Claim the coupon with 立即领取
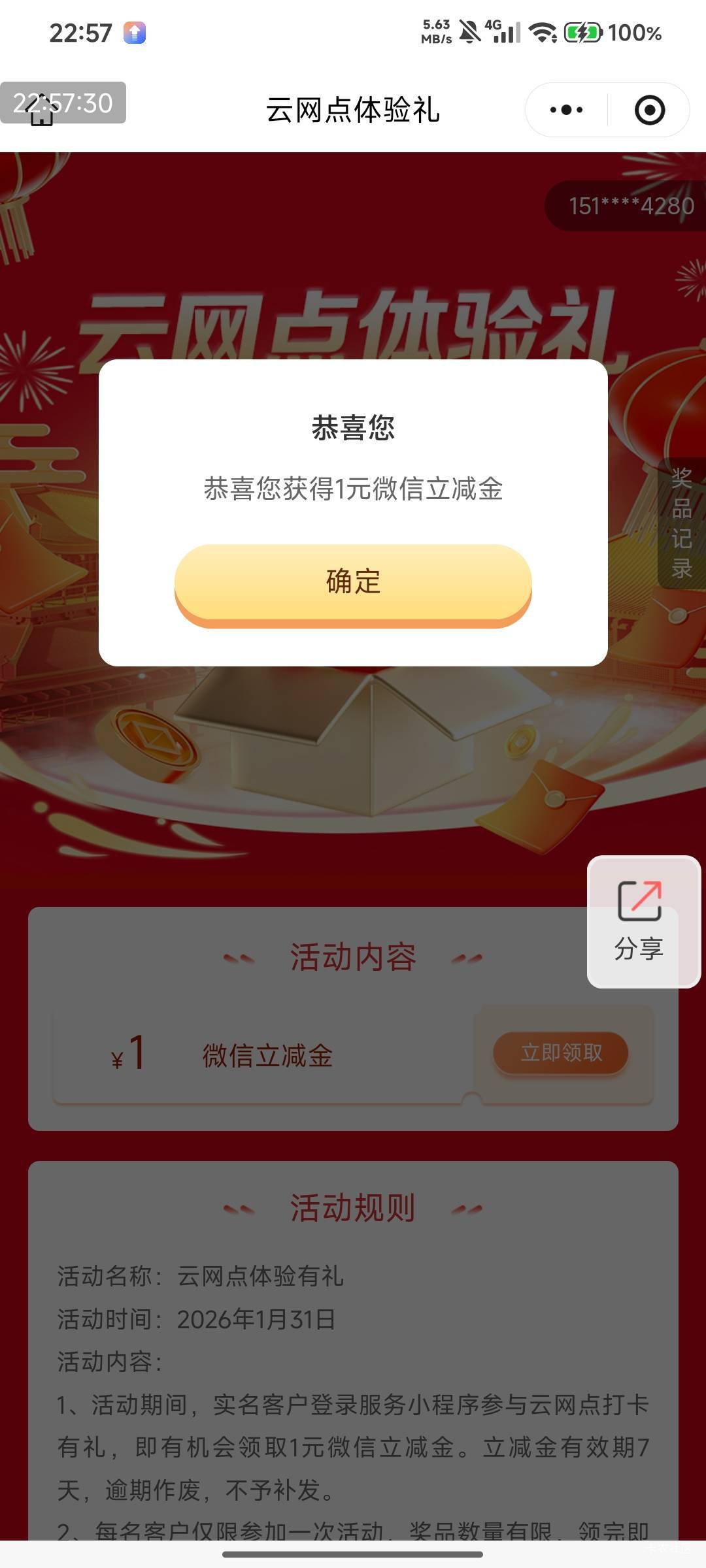The height and width of the screenshot is (1568, 706). tap(561, 1053)
